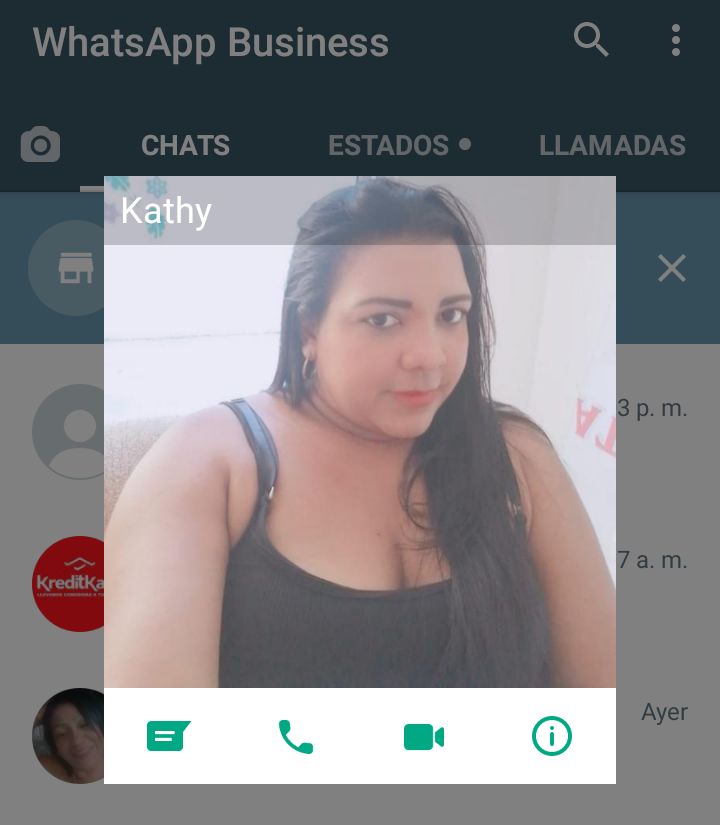The height and width of the screenshot is (825, 720).
Task: Dismiss the business banner
Action: point(671,268)
